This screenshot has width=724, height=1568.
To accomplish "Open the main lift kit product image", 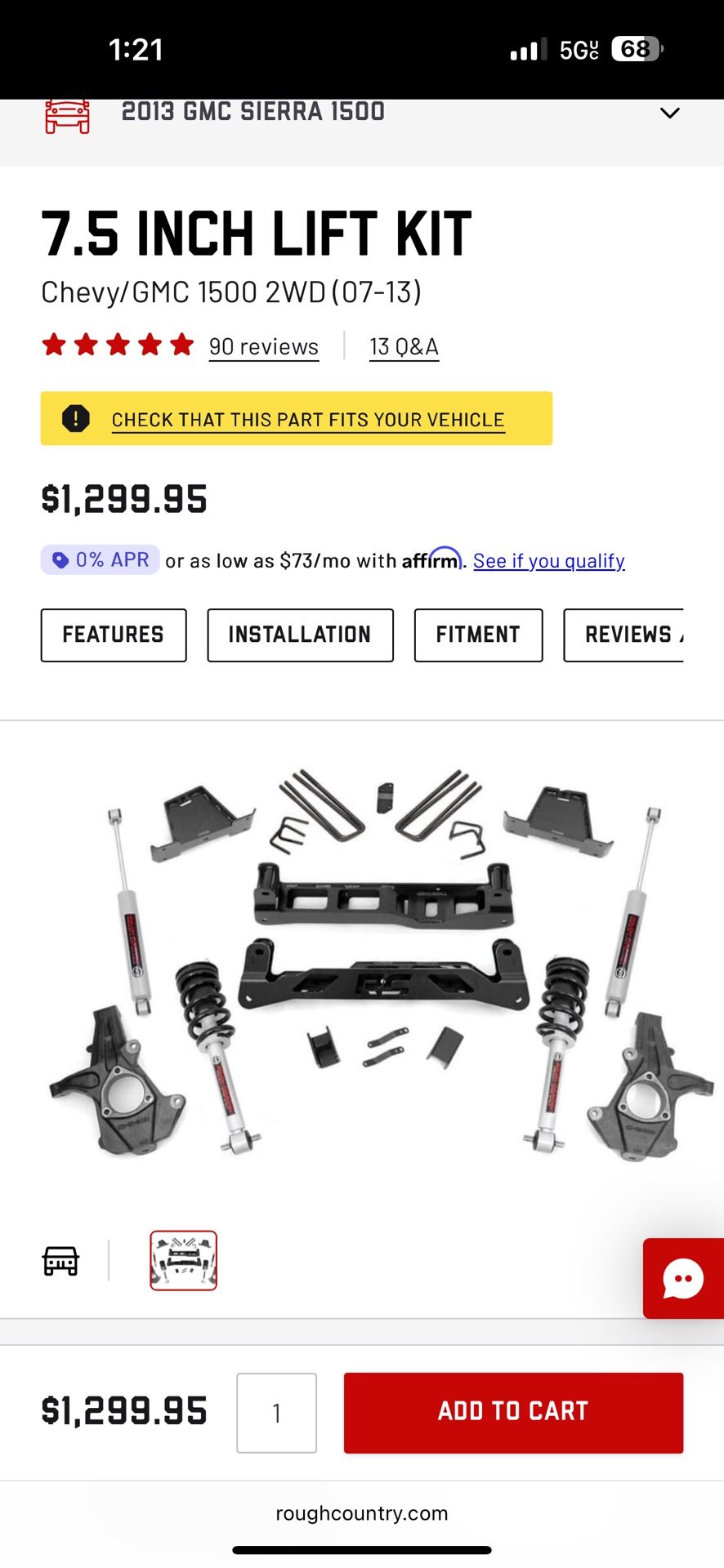I will (362, 964).
